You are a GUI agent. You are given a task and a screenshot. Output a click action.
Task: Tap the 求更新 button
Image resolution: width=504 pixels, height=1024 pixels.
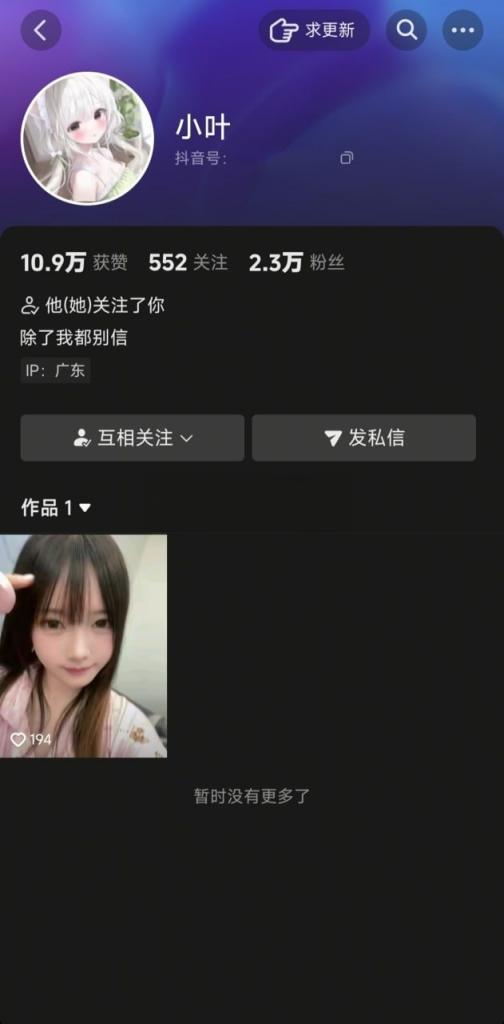coord(314,30)
